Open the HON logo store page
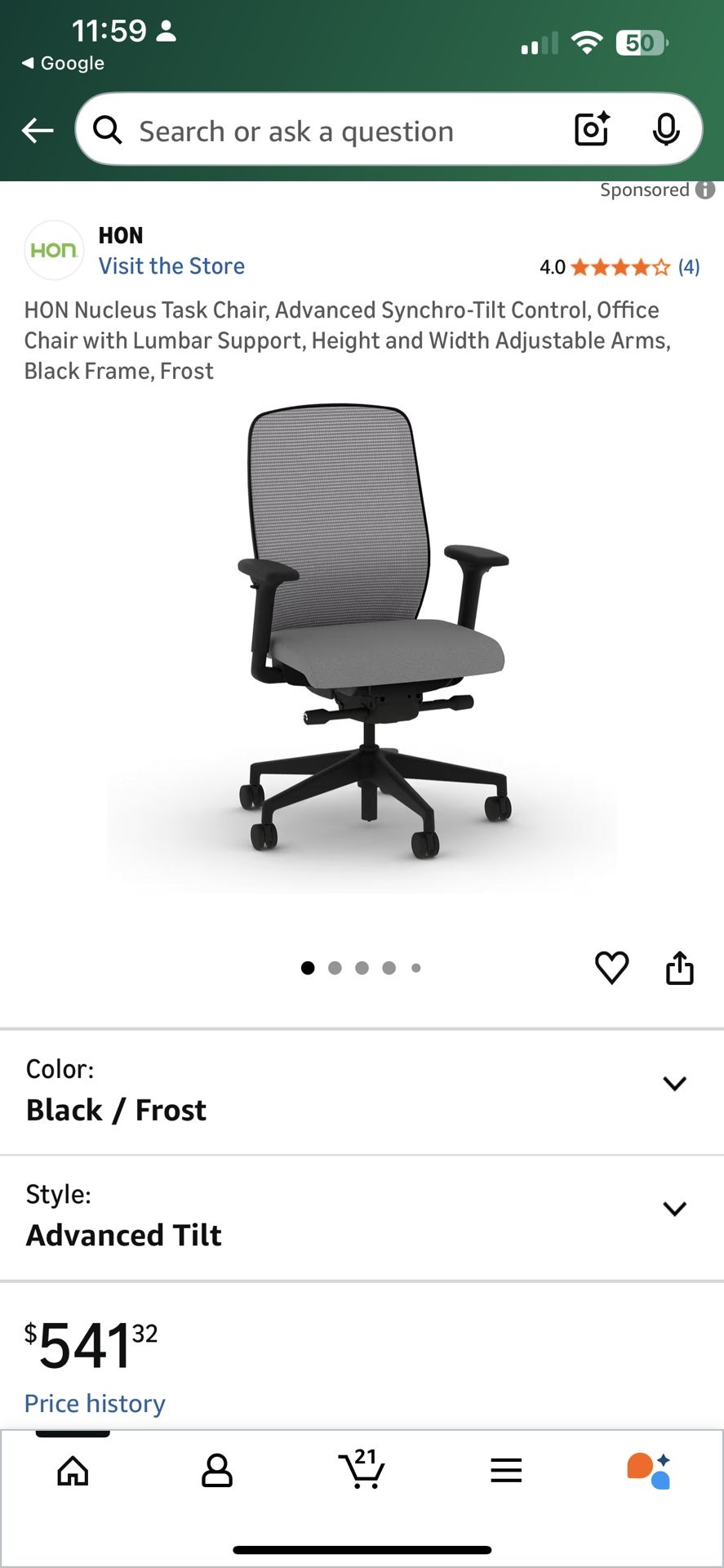 click(54, 250)
